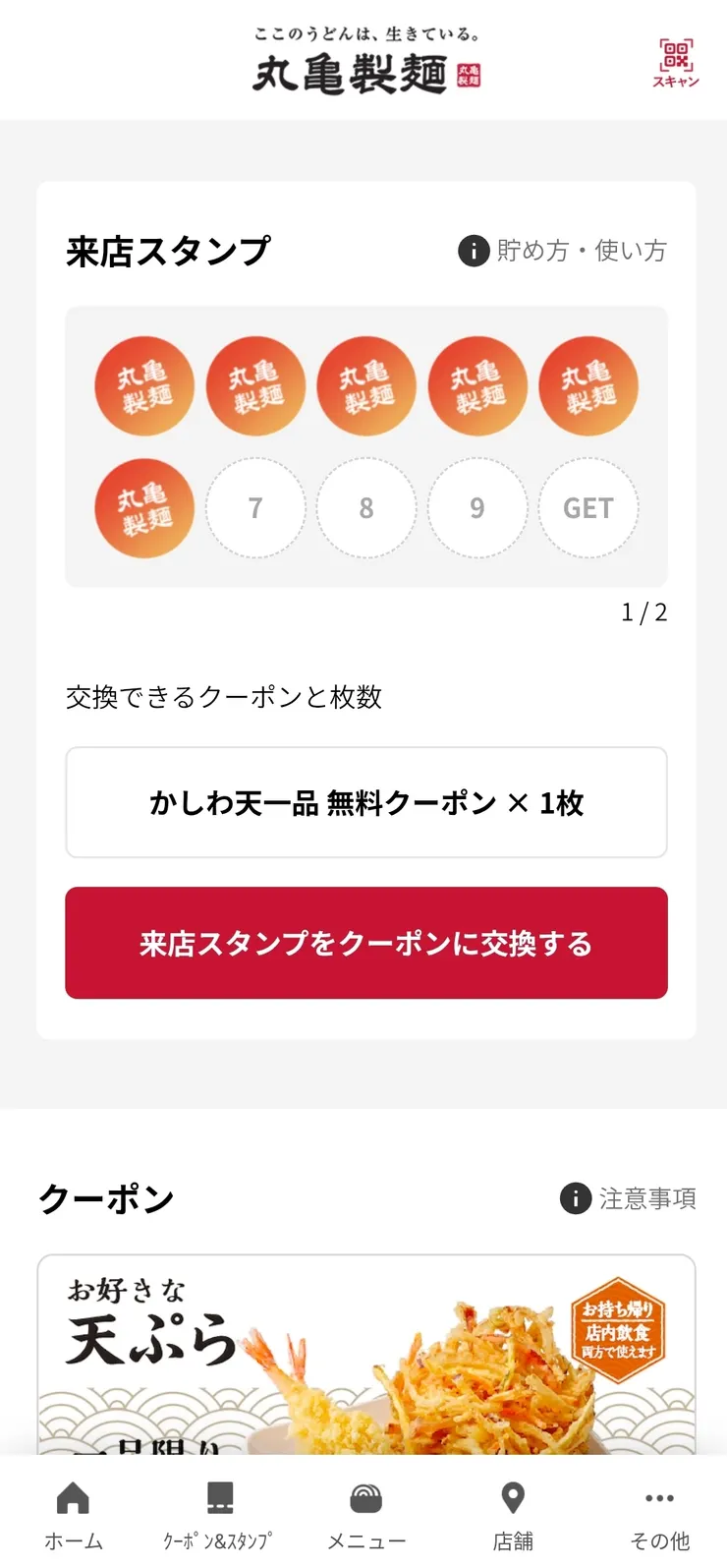This screenshot has height=1568, width=727.
Task: Tap the 店舗 location pin icon
Action: pos(512,1497)
